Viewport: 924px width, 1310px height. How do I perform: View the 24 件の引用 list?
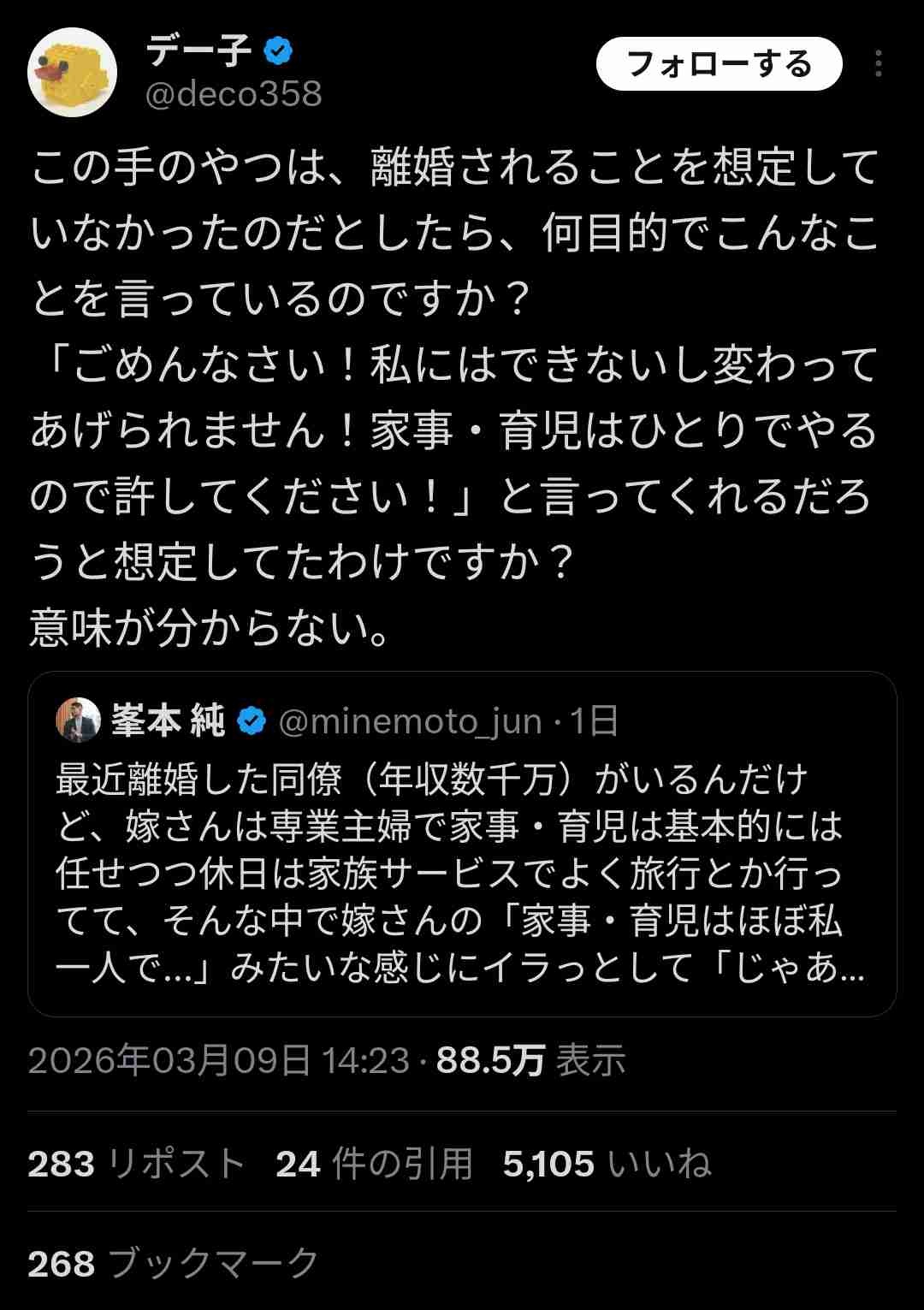pos(374,1164)
